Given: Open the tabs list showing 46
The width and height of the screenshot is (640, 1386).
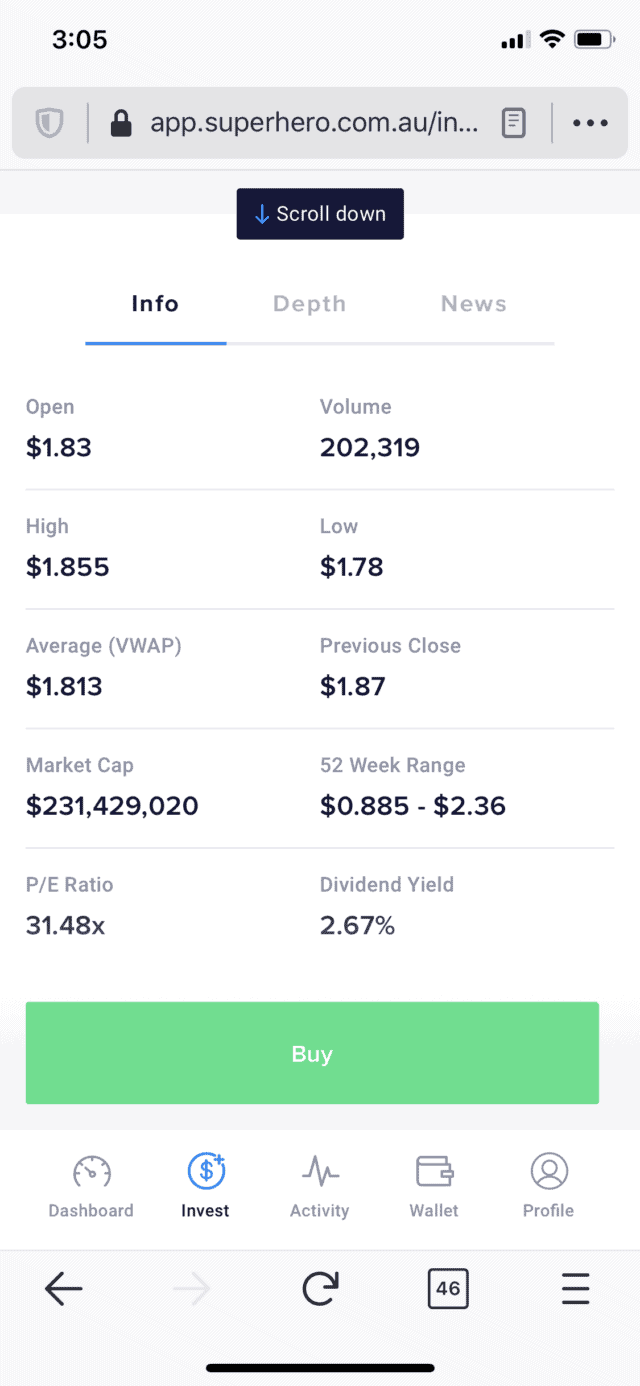Looking at the screenshot, I should [x=448, y=1289].
